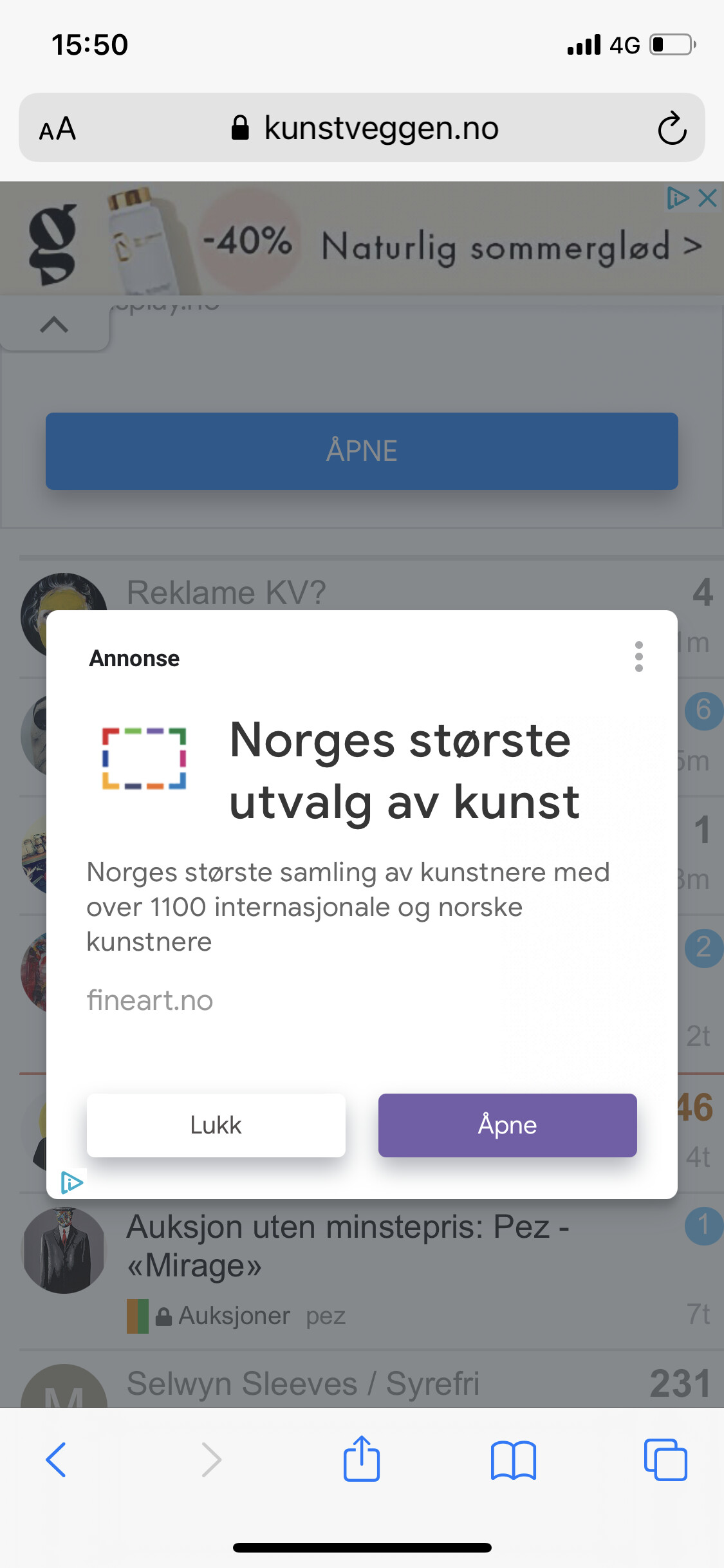Image resolution: width=724 pixels, height=1568 pixels.
Task: Open Safari bookmarks
Action: pos(513,1460)
